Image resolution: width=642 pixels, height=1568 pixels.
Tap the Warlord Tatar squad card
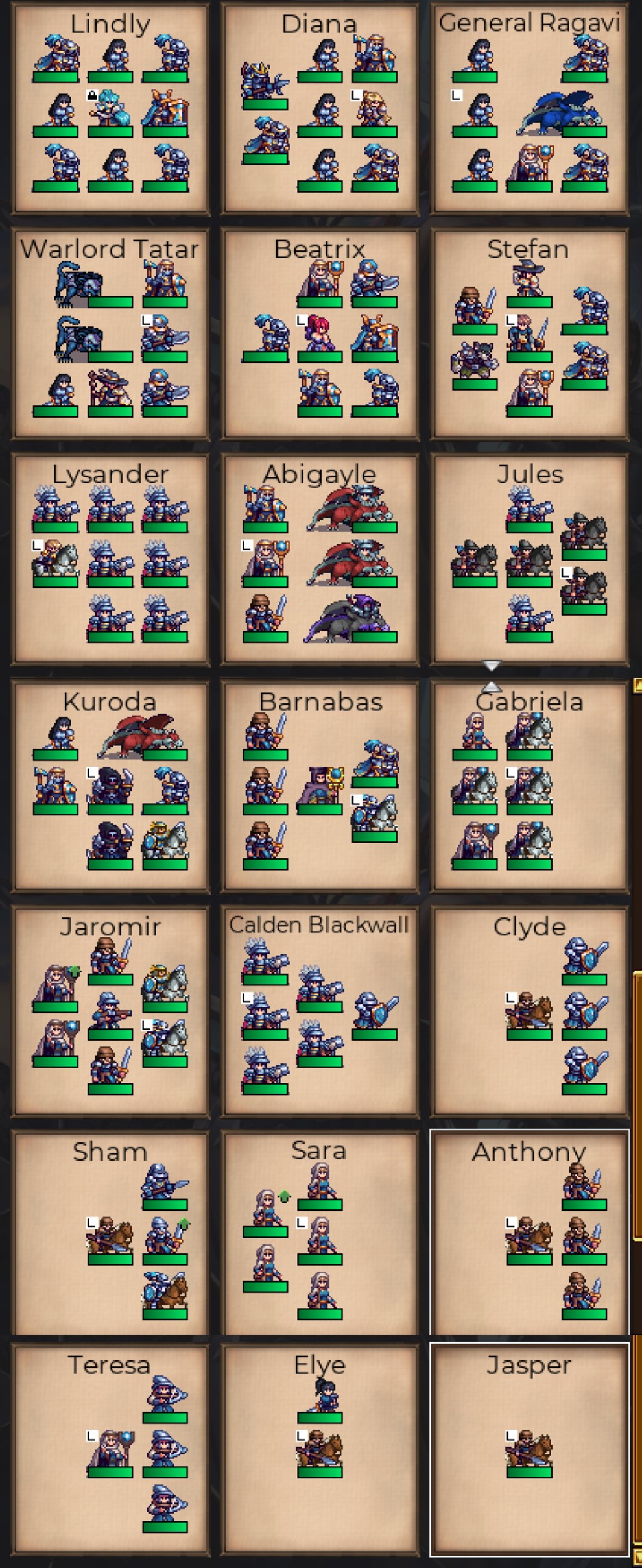point(110,333)
